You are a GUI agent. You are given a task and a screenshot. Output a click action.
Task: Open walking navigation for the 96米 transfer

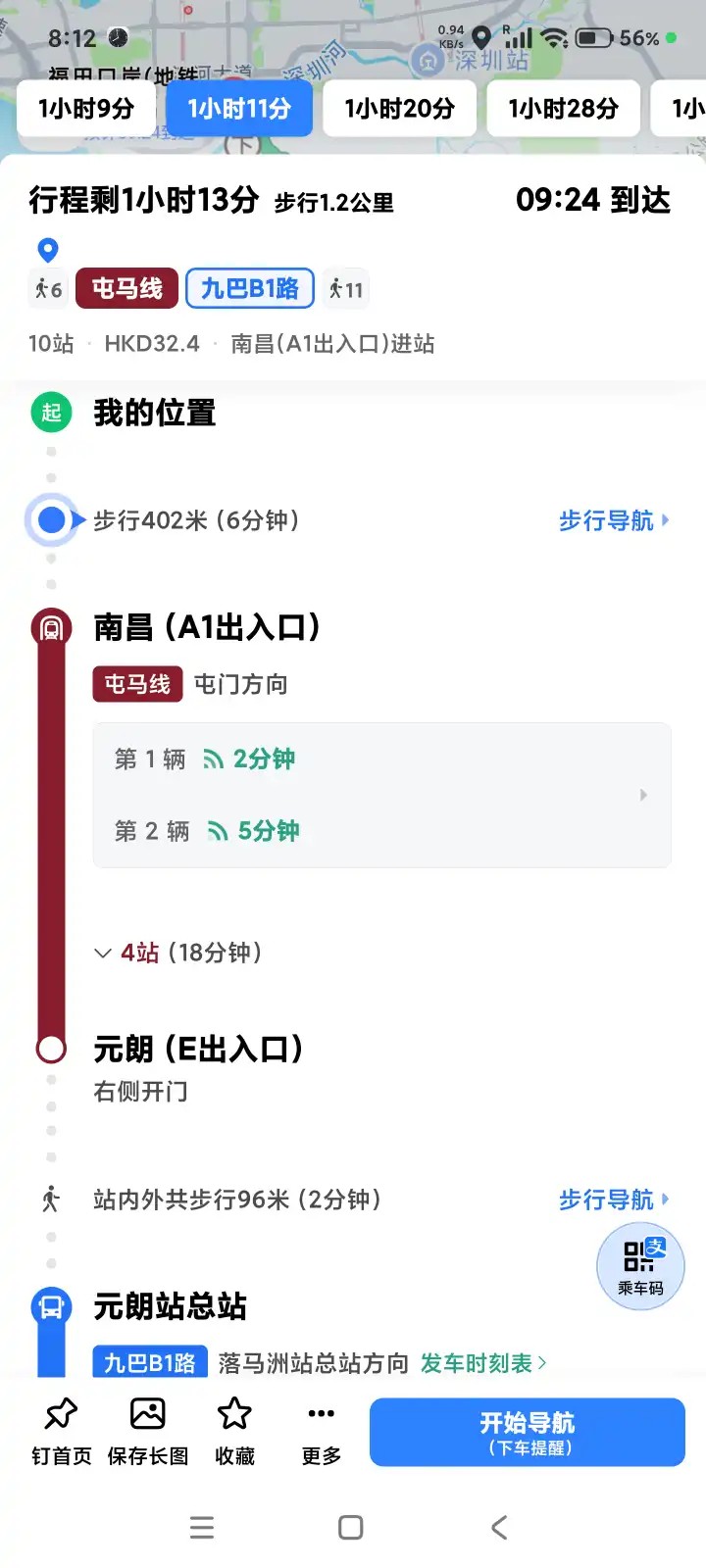[613, 1200]
